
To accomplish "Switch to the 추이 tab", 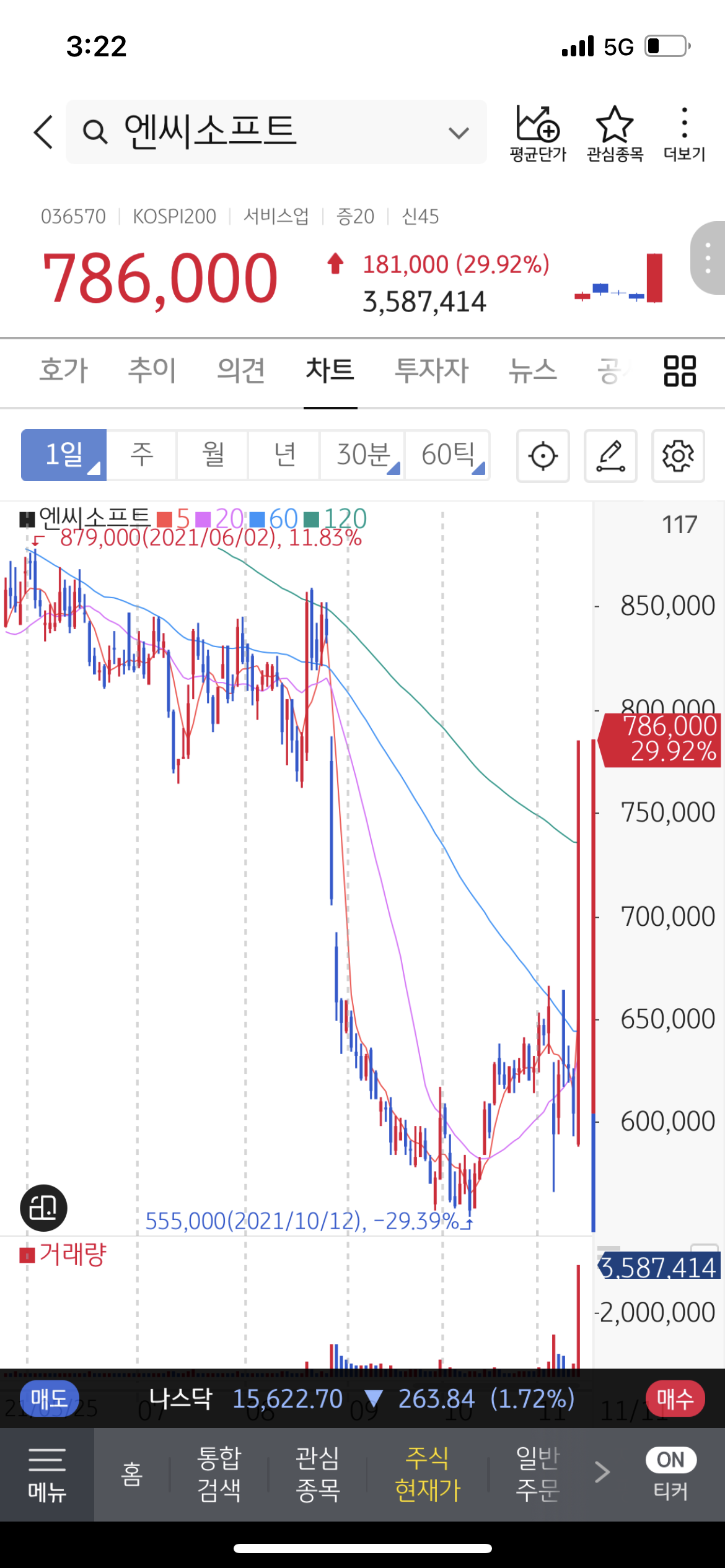I will click(152, 370).
